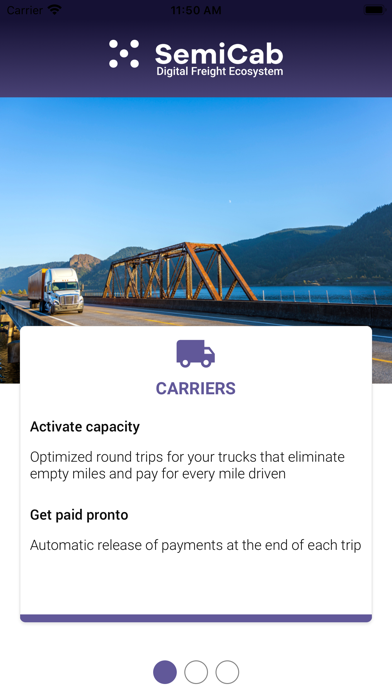Go to the third page indicator dot
Image resolution: width=392 pixels, height=696 pixels.
tap(227, 672)
